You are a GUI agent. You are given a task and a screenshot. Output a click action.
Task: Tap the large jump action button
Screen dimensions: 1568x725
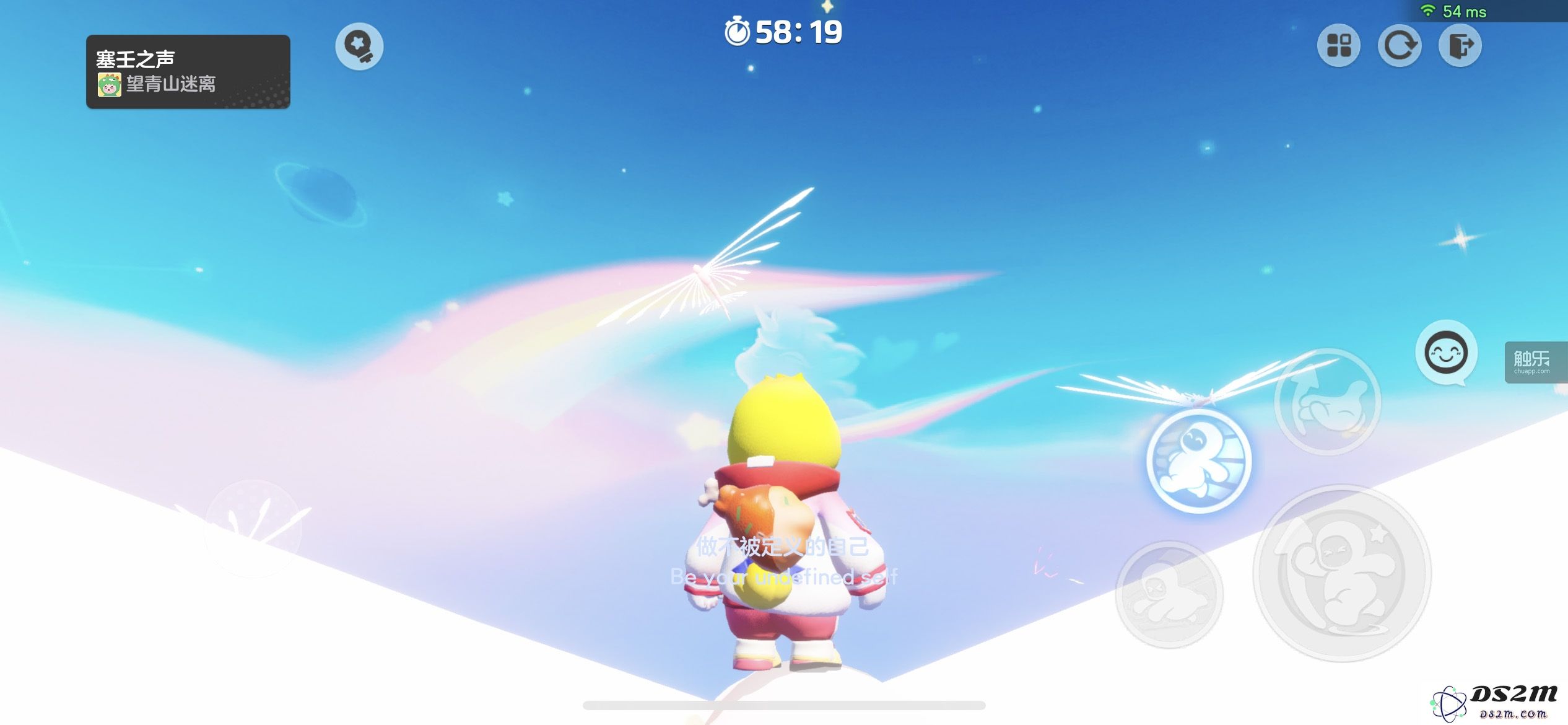click(x=1341, y=573)
